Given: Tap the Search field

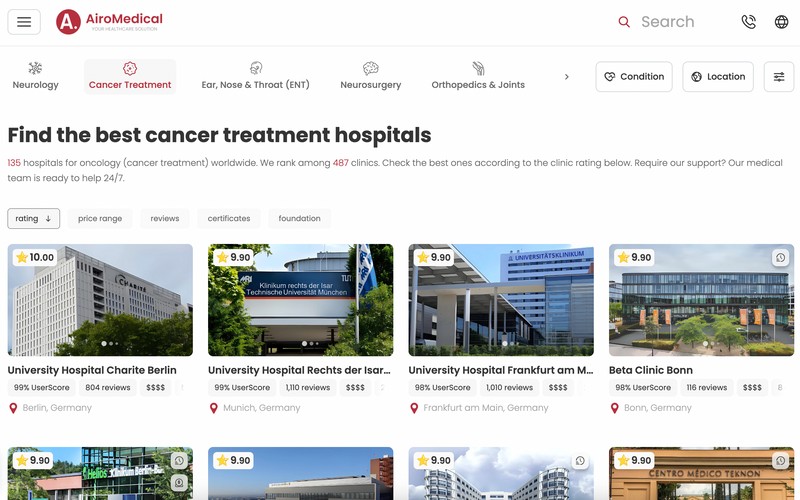Looking at the screenshot, I should pos(667,22).
